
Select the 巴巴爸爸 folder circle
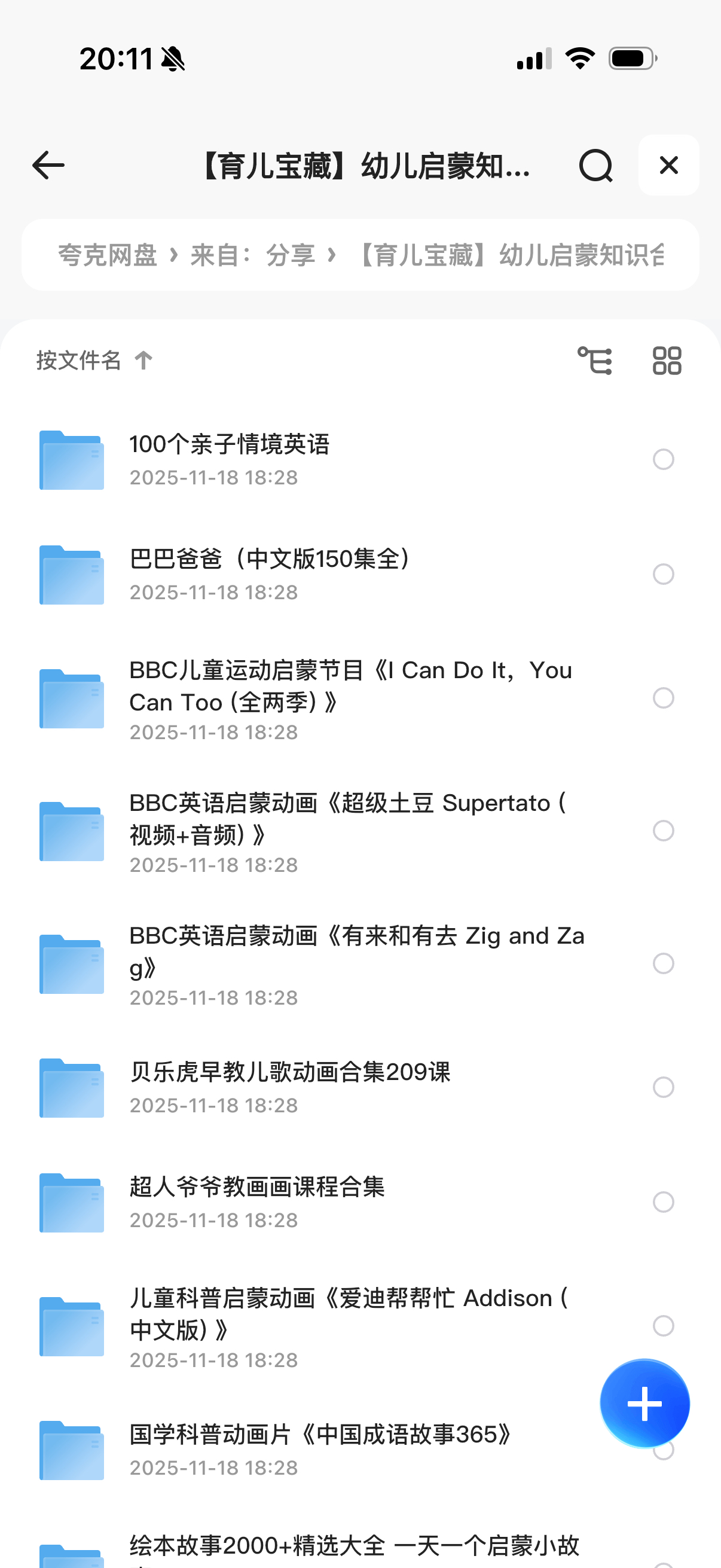(663, 574)
